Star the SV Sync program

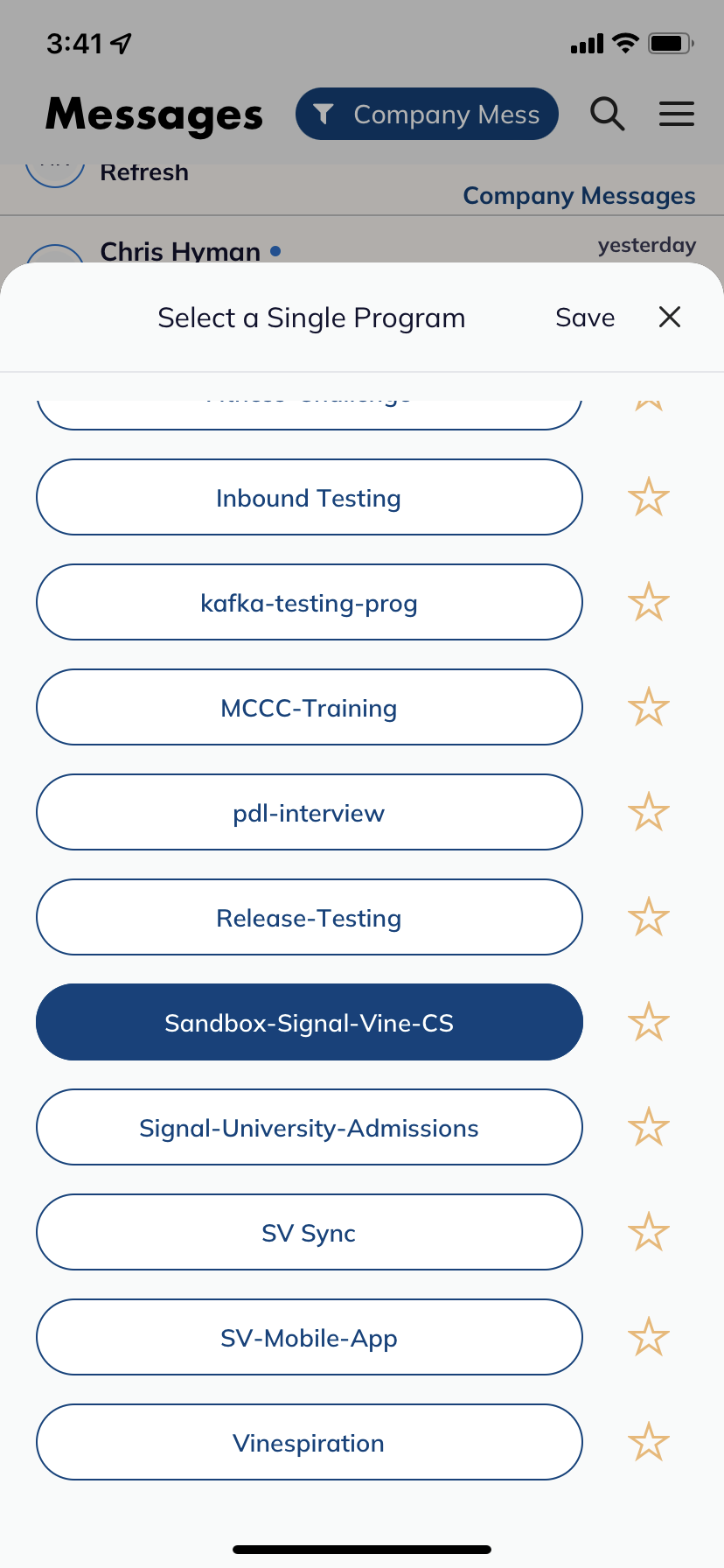click(649, 1233)
